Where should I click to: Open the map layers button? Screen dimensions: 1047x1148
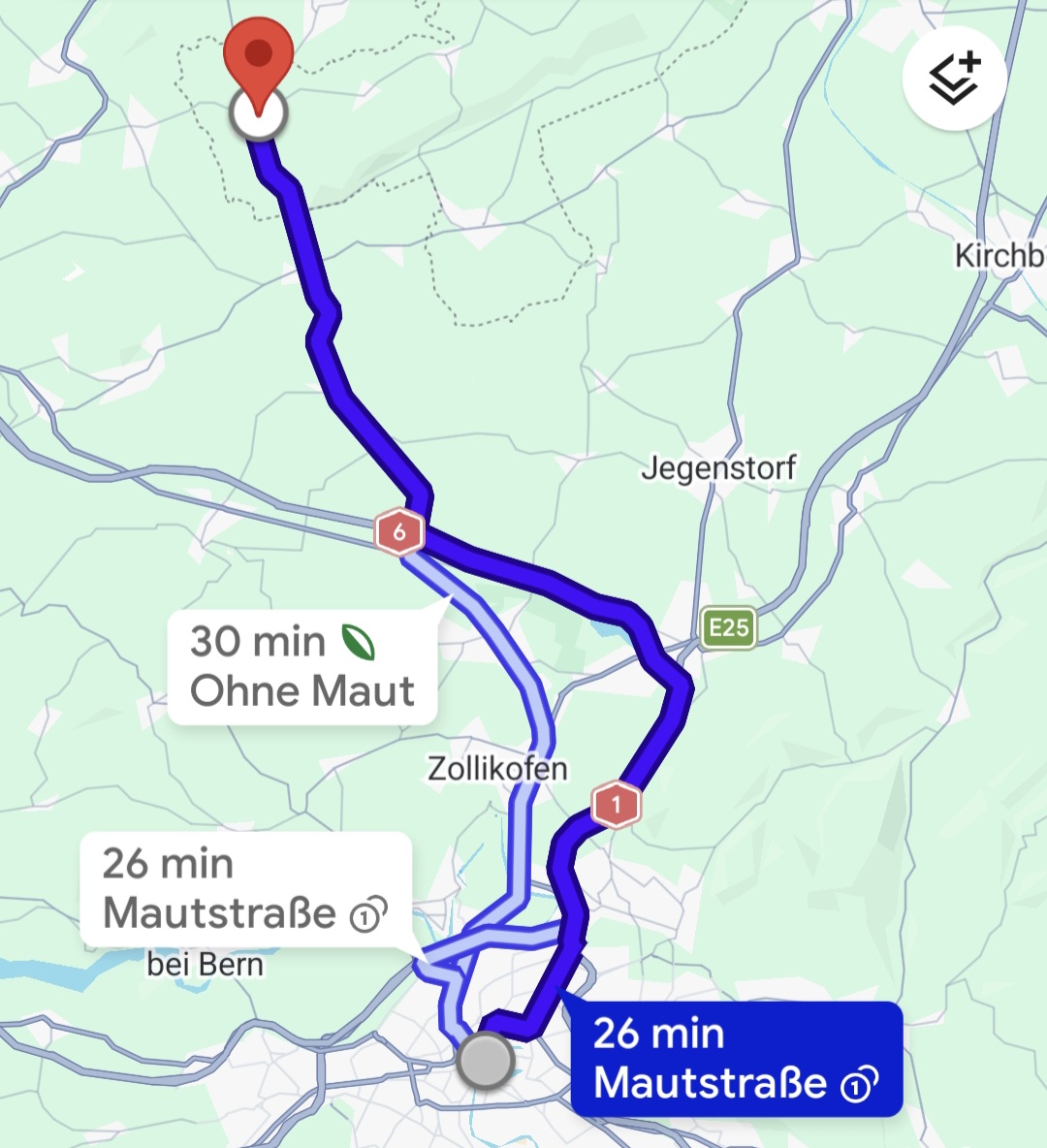(x=954, y=79)
